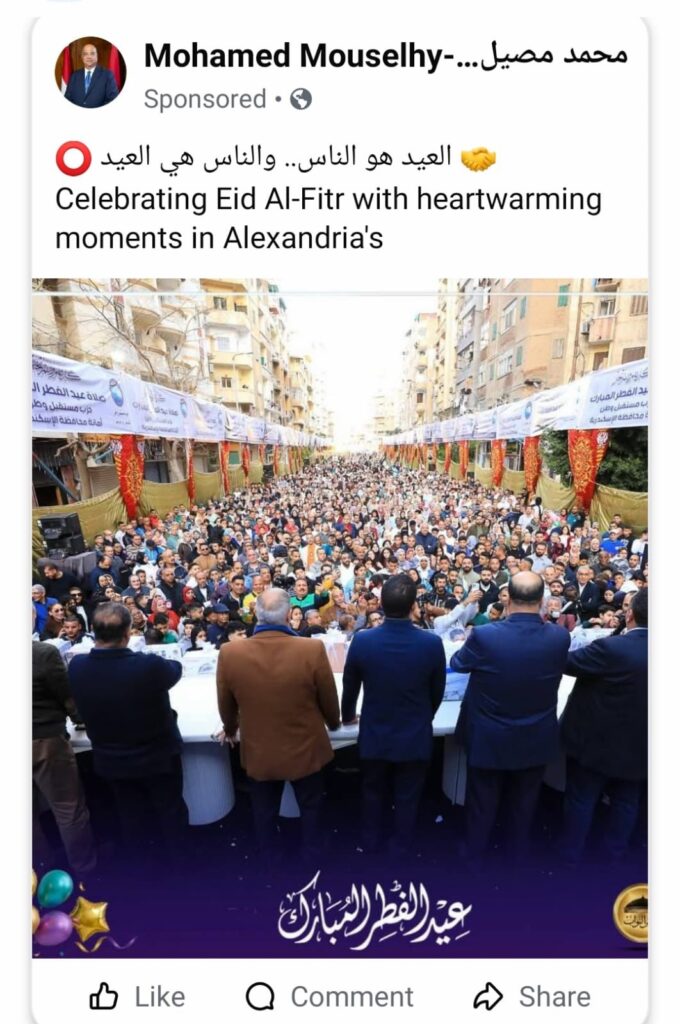Share the Eid Al-Fitr post
680x1024 pixels.
(x=531, y=996)
